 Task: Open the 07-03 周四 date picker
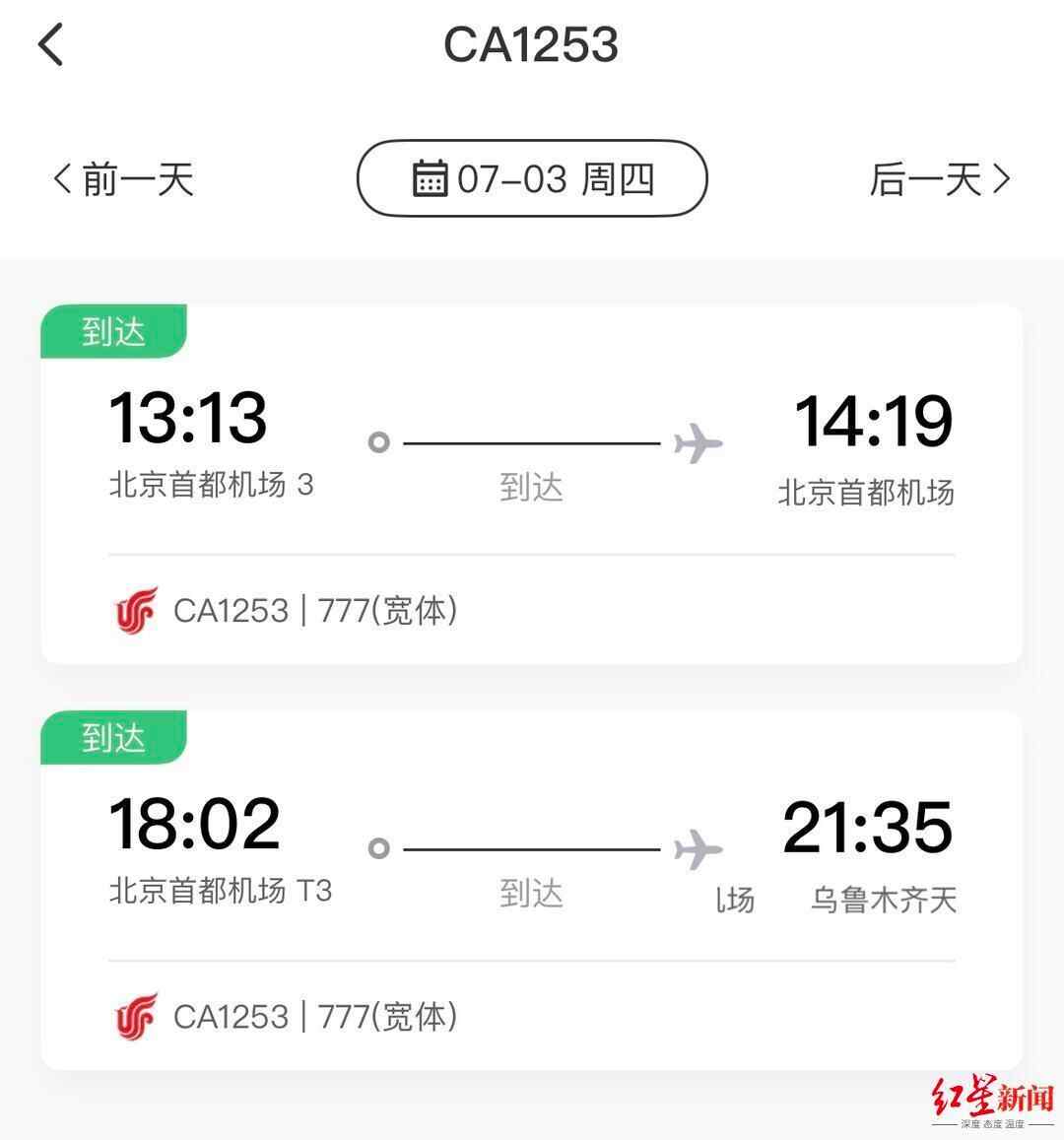point(532,179)
